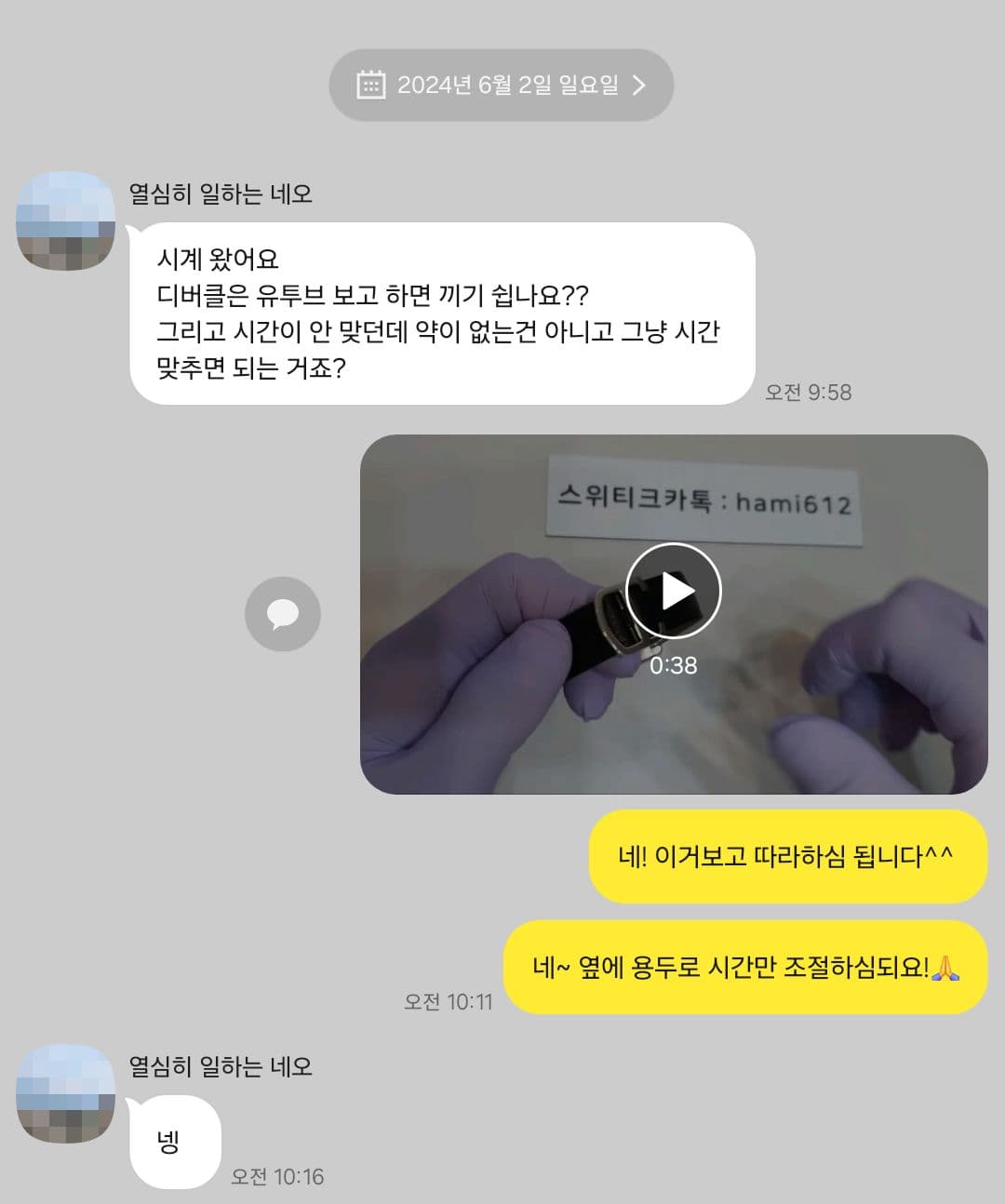1005x1204 pixels.
Task: Open sender's profile picture beside the 넹 message
Action: (66, 1093)
